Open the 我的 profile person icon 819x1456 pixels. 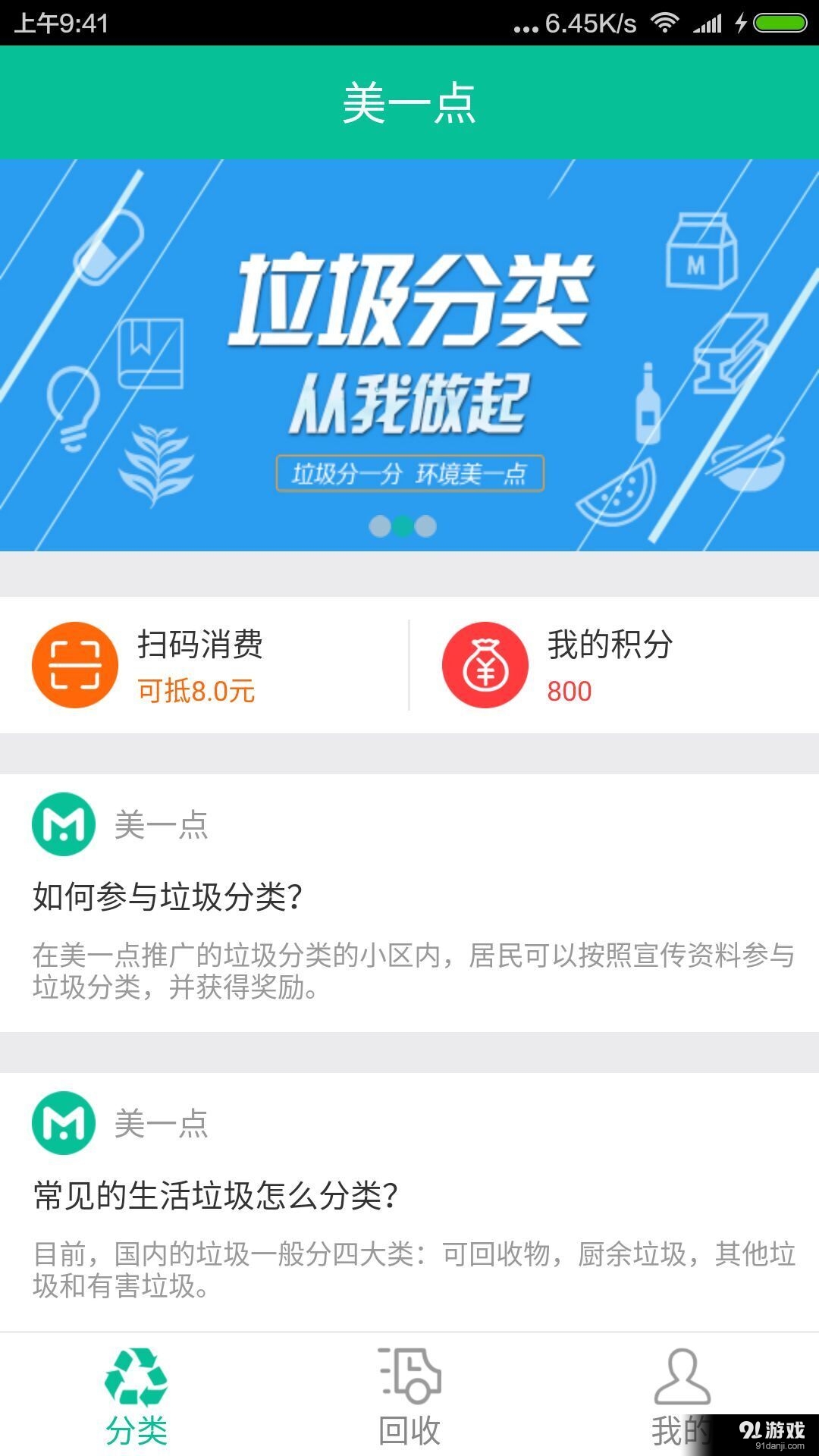[682, 1376]
